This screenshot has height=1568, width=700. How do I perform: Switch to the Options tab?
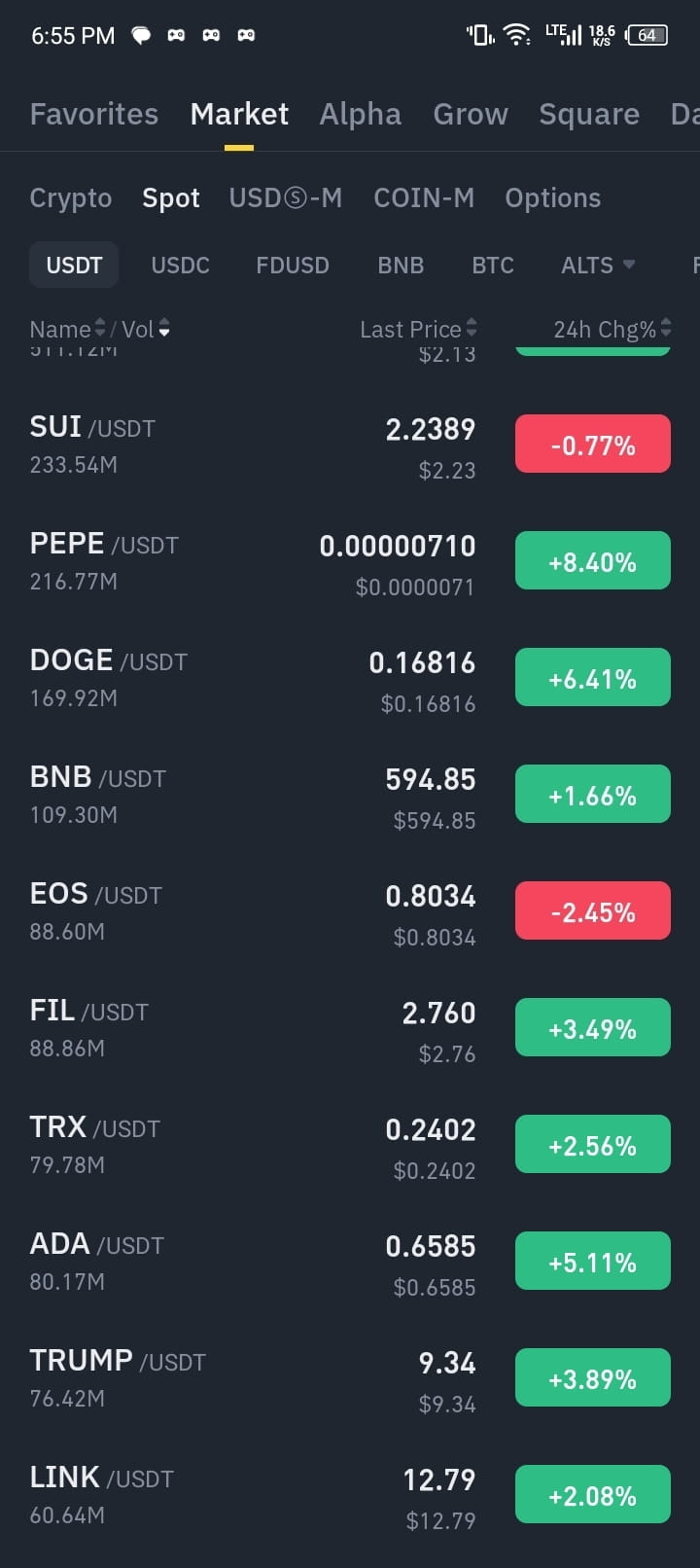(x=552, y=198)
